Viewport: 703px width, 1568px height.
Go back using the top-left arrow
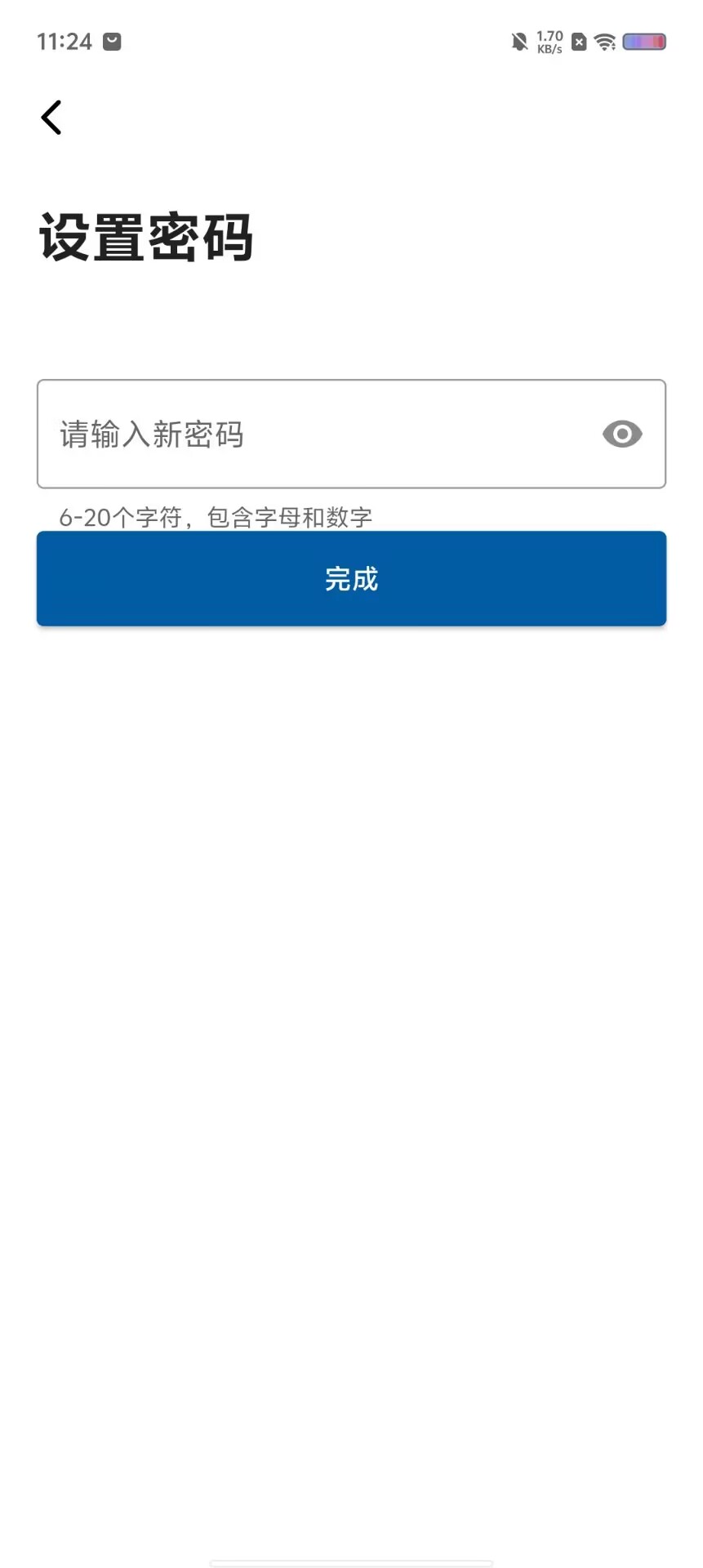click(51, 118)
